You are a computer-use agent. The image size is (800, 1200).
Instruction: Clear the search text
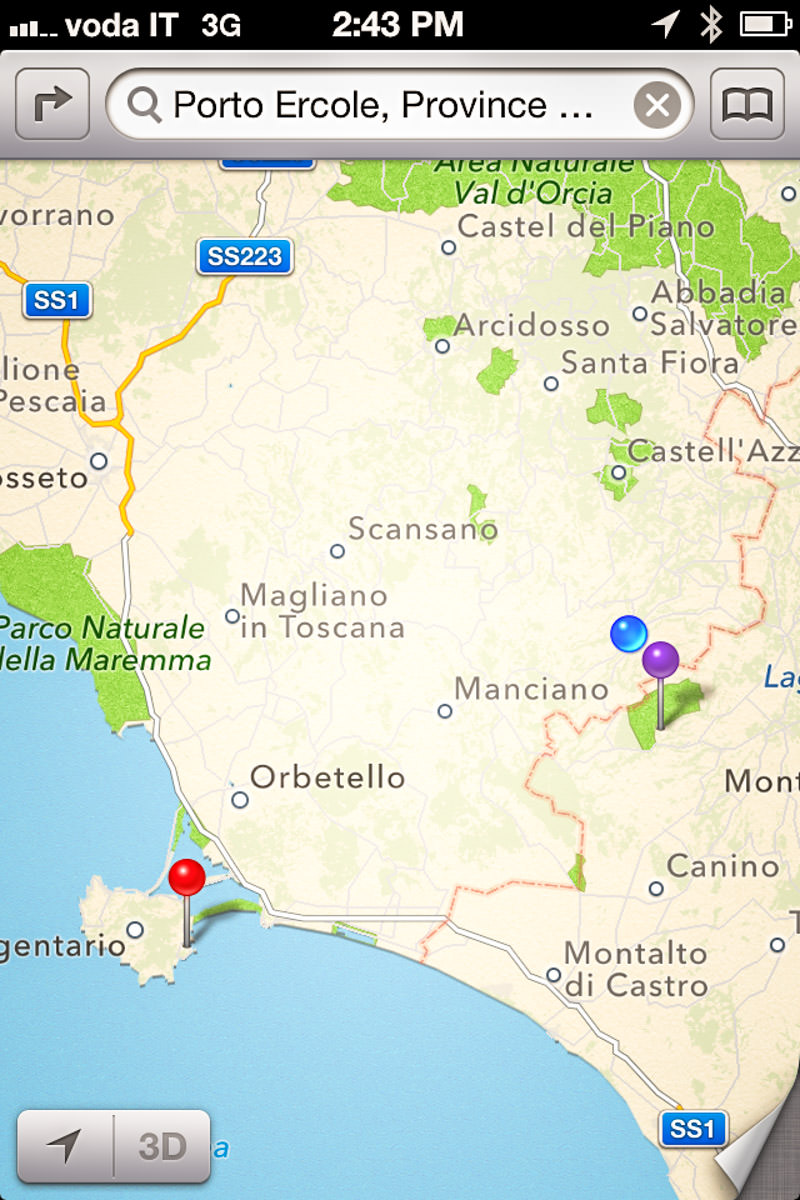(657, 105)
